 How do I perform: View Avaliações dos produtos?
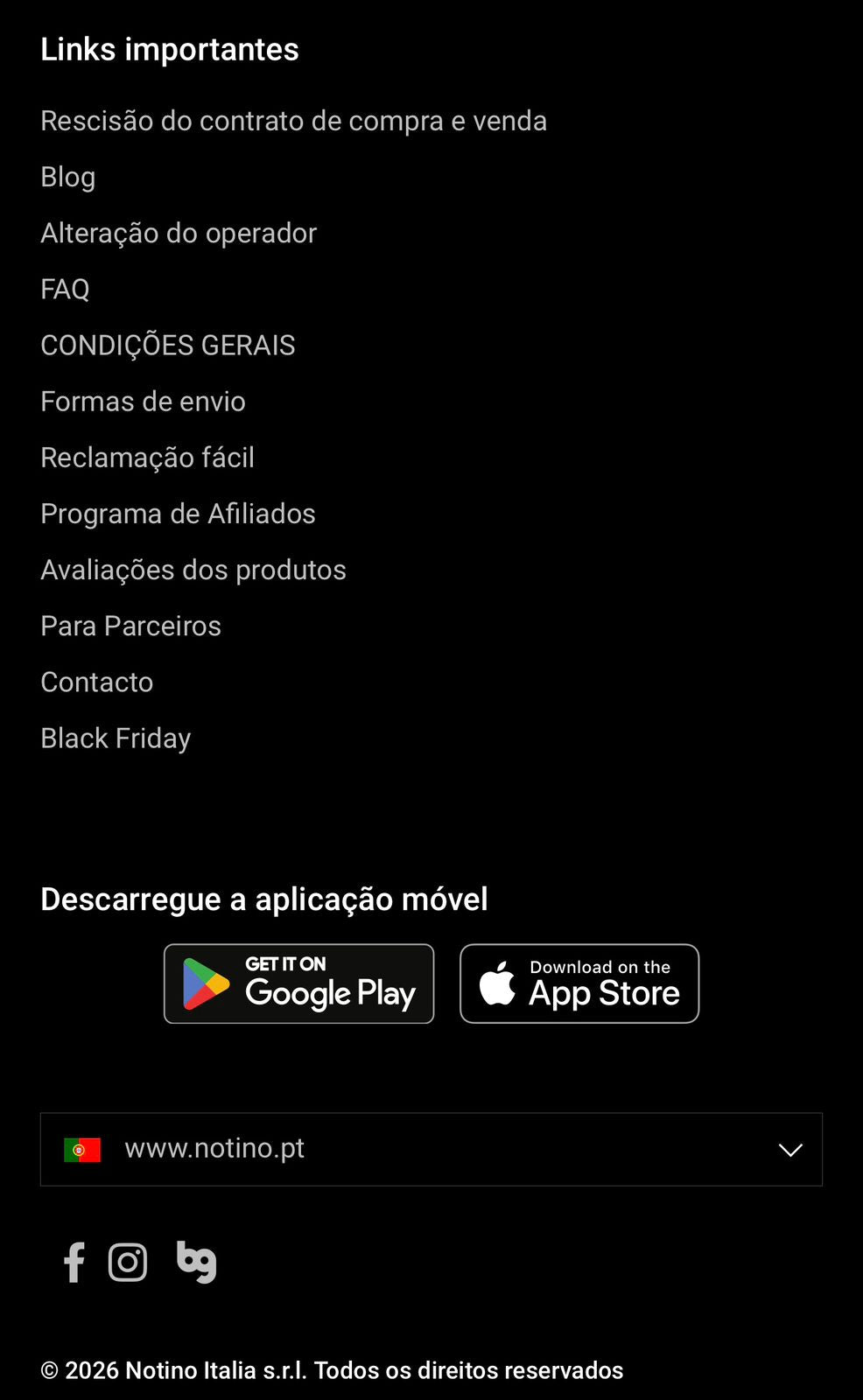[x=193, y=570]
